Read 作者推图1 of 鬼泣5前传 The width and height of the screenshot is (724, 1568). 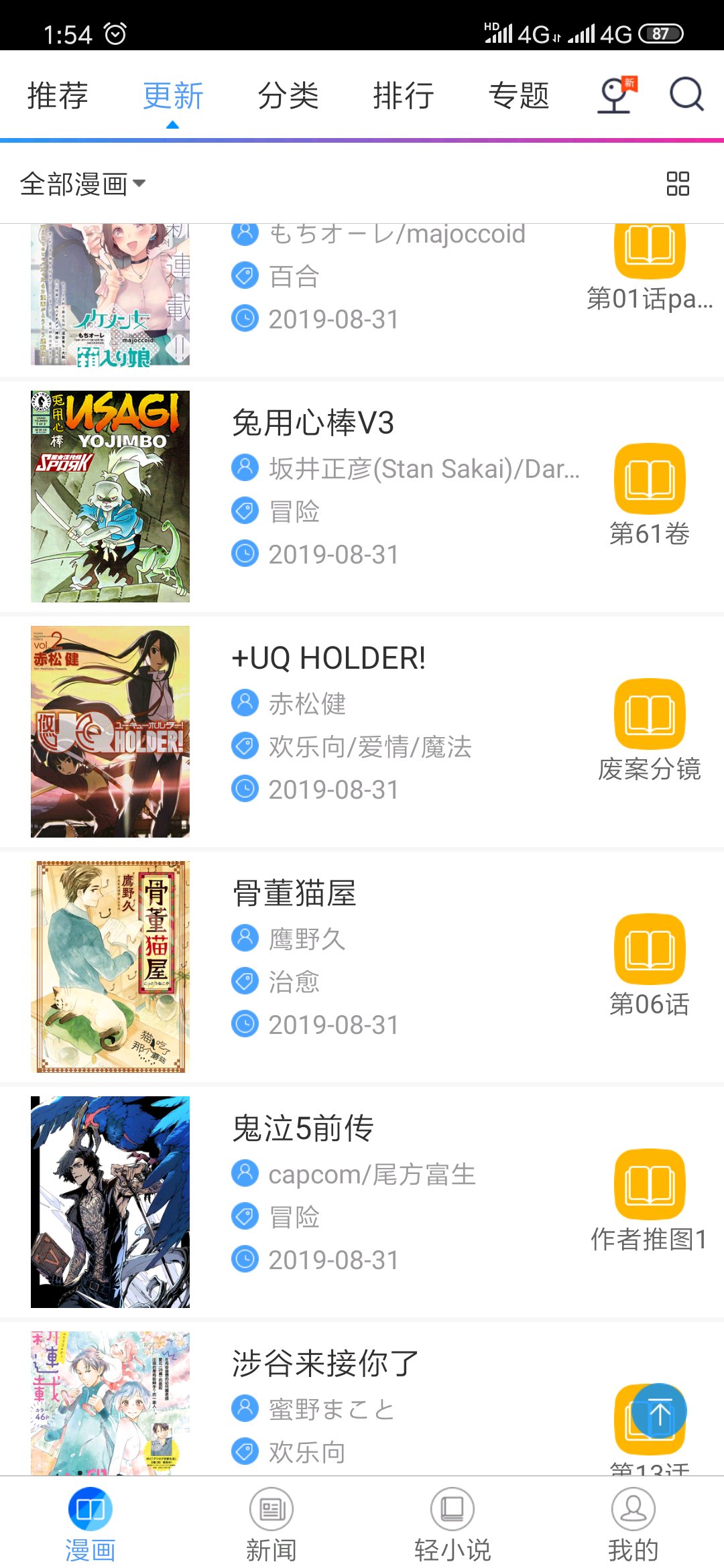tap(649, 1201)
